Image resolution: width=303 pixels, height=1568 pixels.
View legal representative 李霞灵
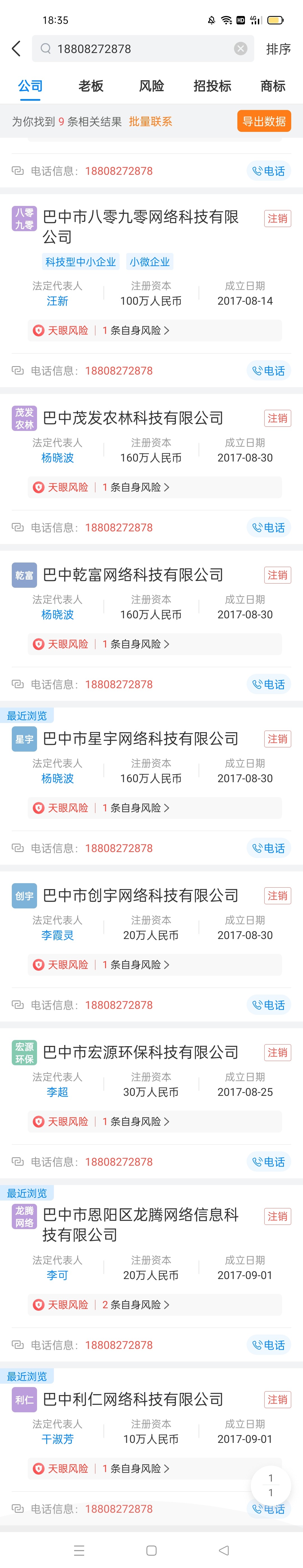(x=57, y=935)
